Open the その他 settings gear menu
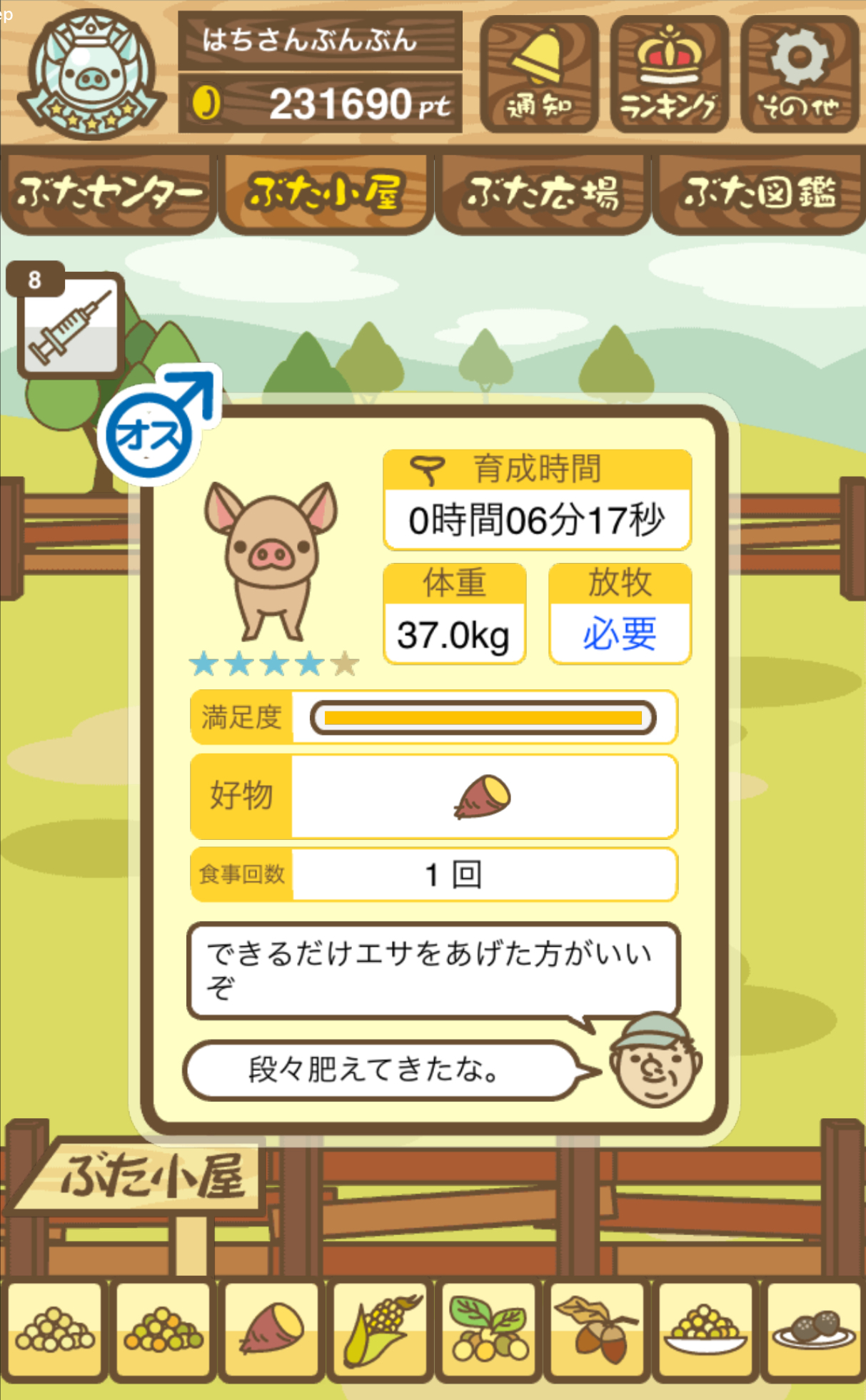The width and height of the screenshot is (866, 1400). coord(799,75)
